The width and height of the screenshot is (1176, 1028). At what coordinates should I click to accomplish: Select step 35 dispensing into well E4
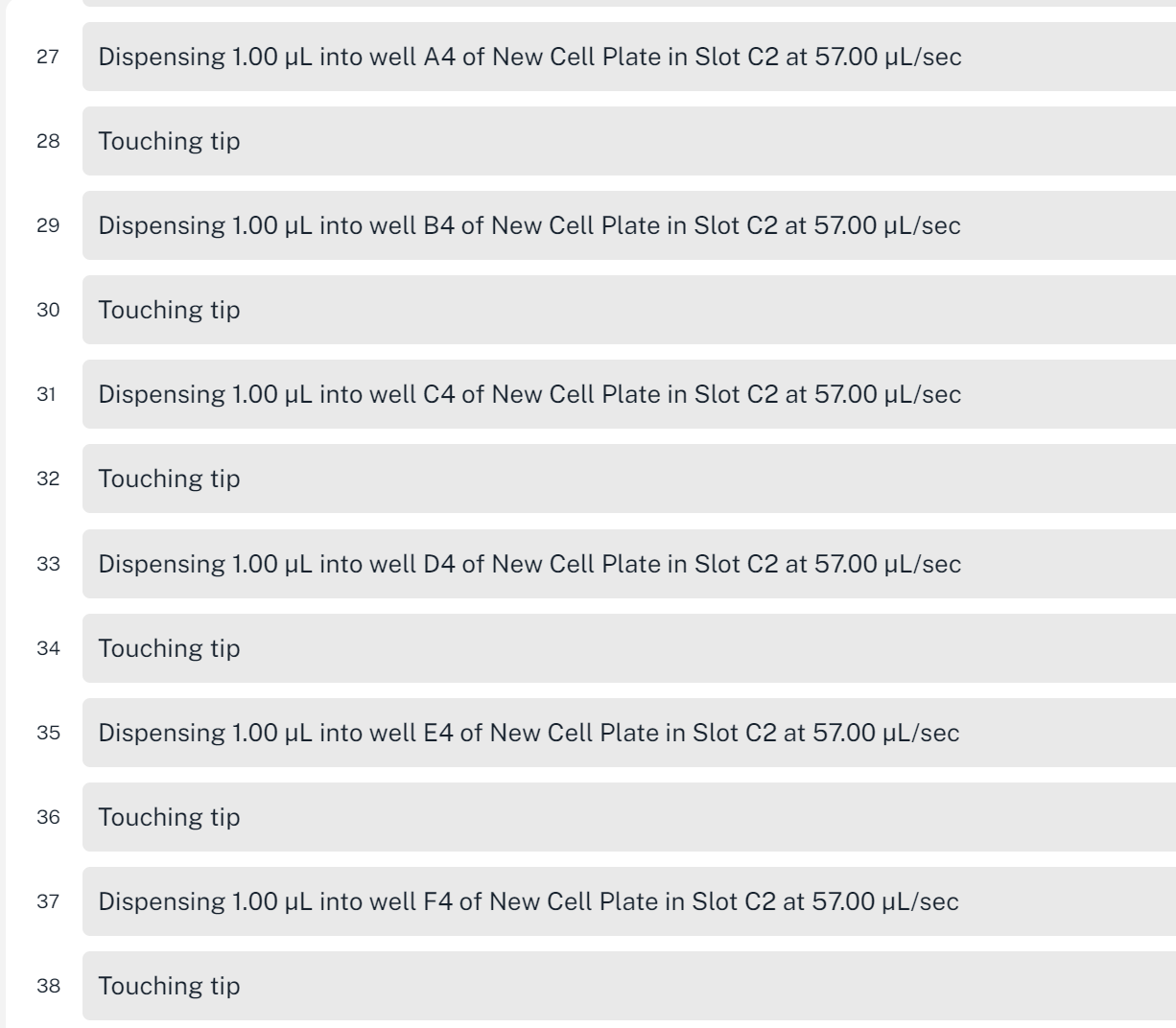point(530,733)
